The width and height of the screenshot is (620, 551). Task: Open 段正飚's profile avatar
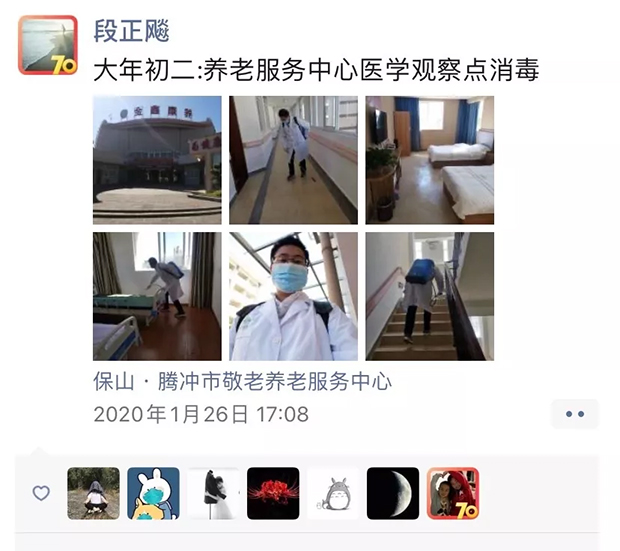pyautogui.click(x=47, y=45)
